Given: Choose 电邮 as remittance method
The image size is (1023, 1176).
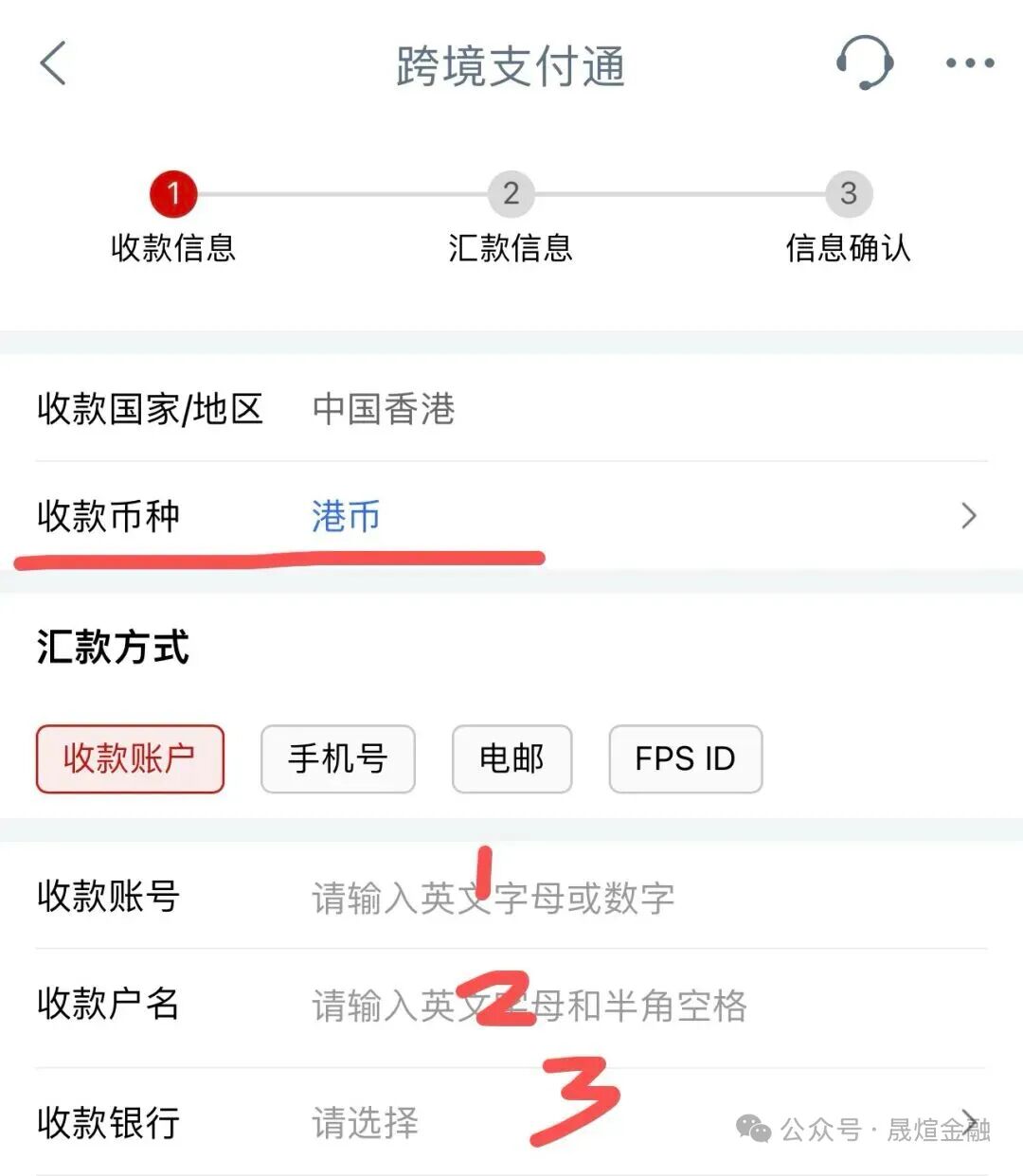Looking at the screenshot, I should (511, 758).
